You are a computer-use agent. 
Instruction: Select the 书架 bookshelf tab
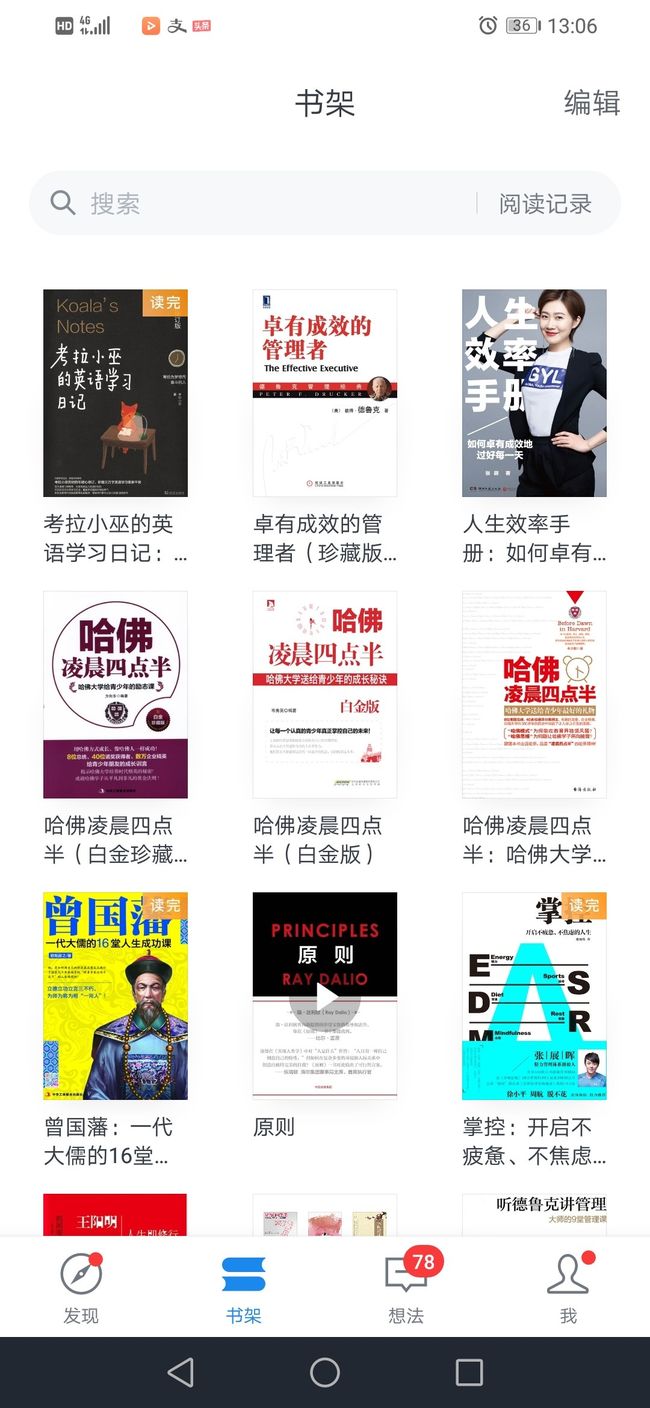click(x=243, y=1289)
